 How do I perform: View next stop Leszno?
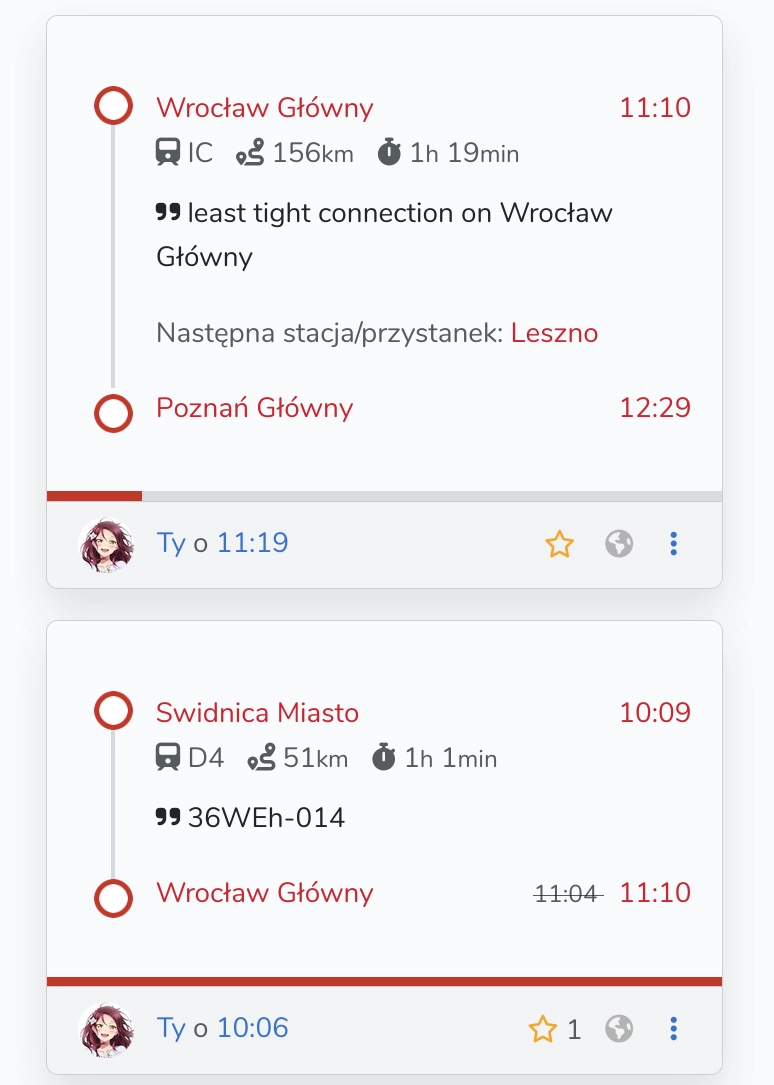(554, 333)
